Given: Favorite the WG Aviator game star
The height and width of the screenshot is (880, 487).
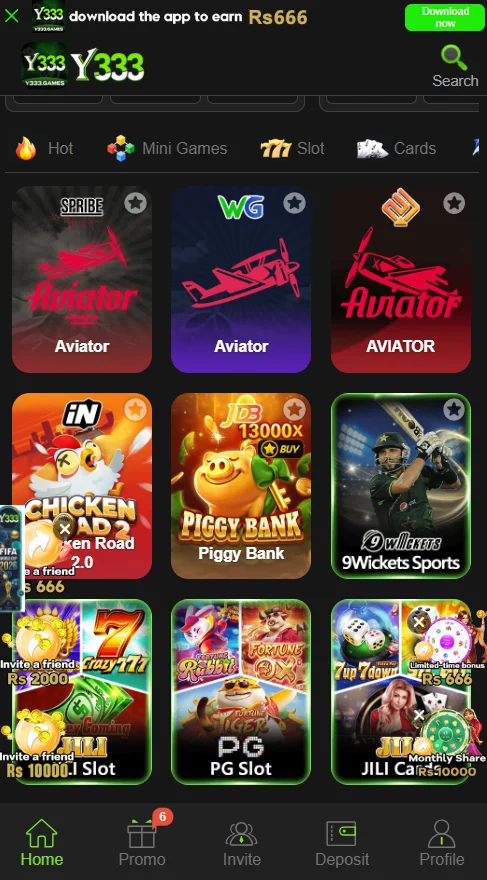Looking at the screenshot, I should tap(295, 203).
